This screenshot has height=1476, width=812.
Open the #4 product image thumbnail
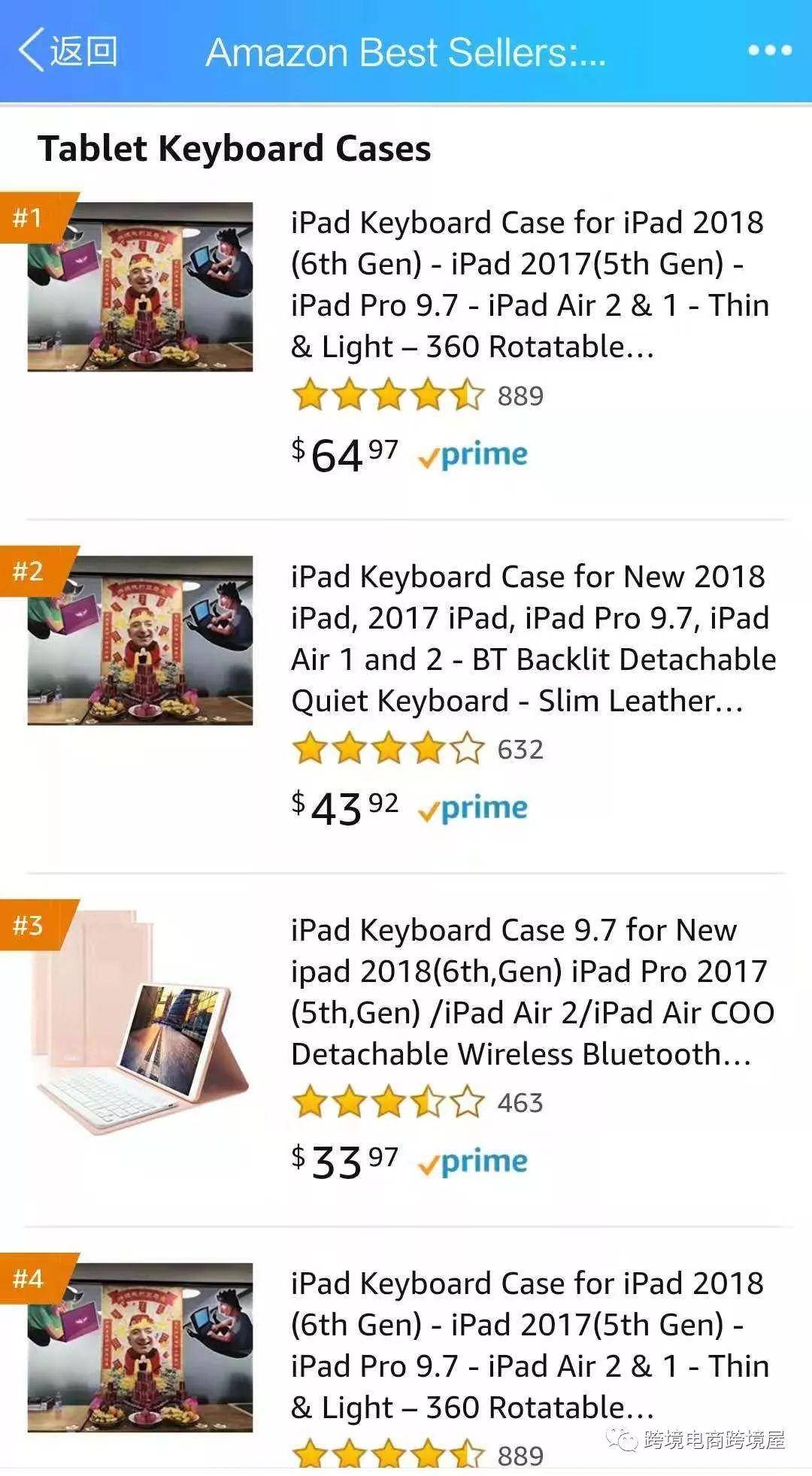(140, 1347)
